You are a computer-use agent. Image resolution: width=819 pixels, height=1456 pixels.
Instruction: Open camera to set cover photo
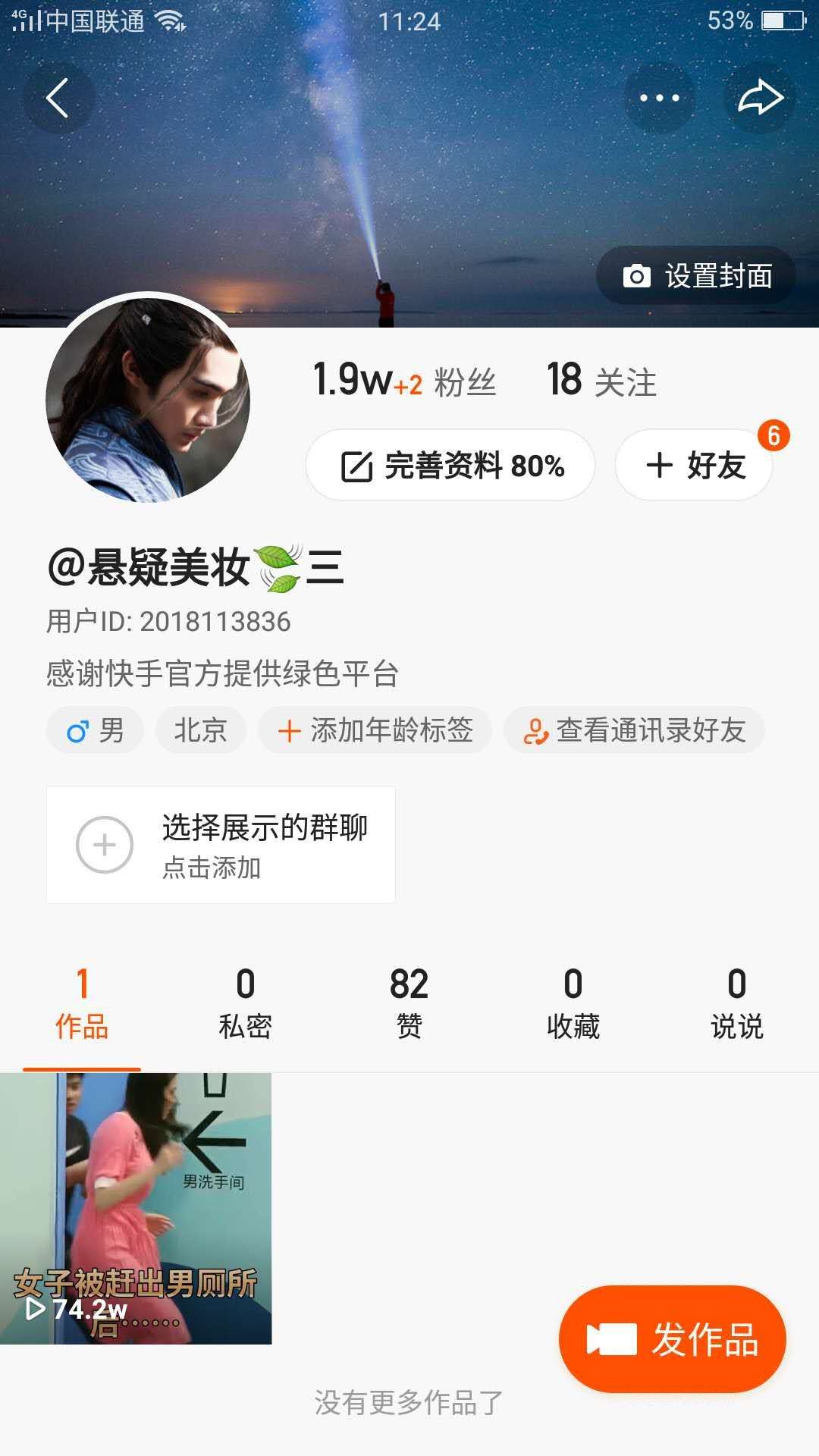pyautogui.click(x=637, y=276)
